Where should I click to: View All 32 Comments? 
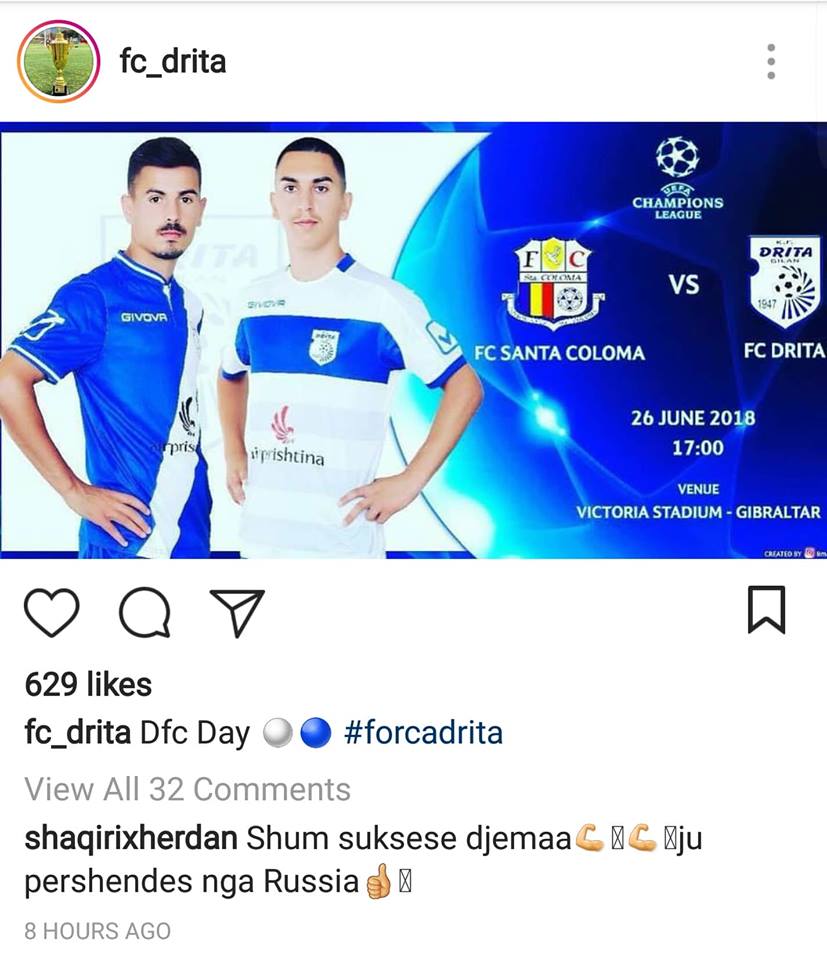click(x=187, y=789)
